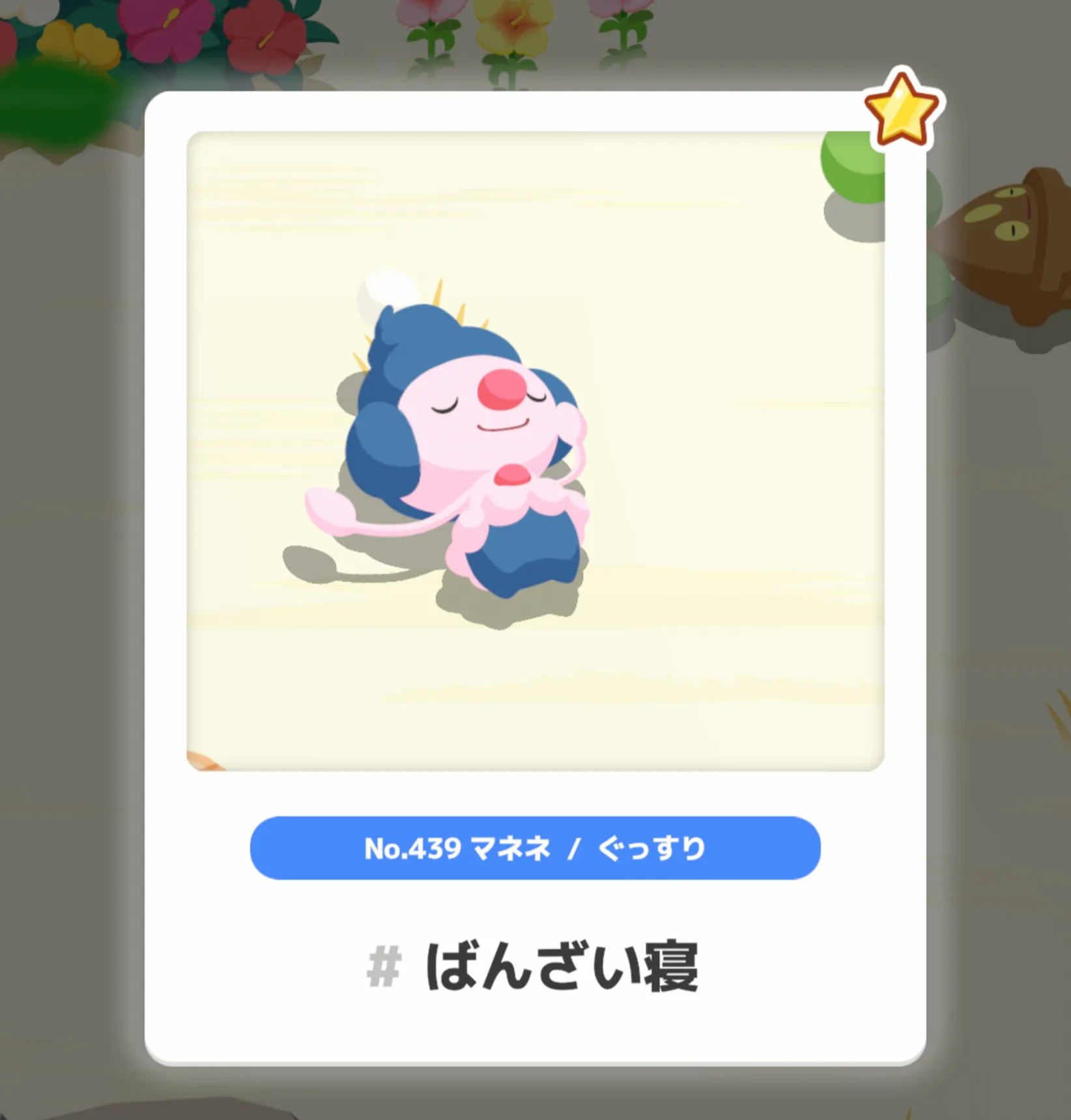Tap the star icon on the card
1071x1120 pixels.
pos(902,111)
